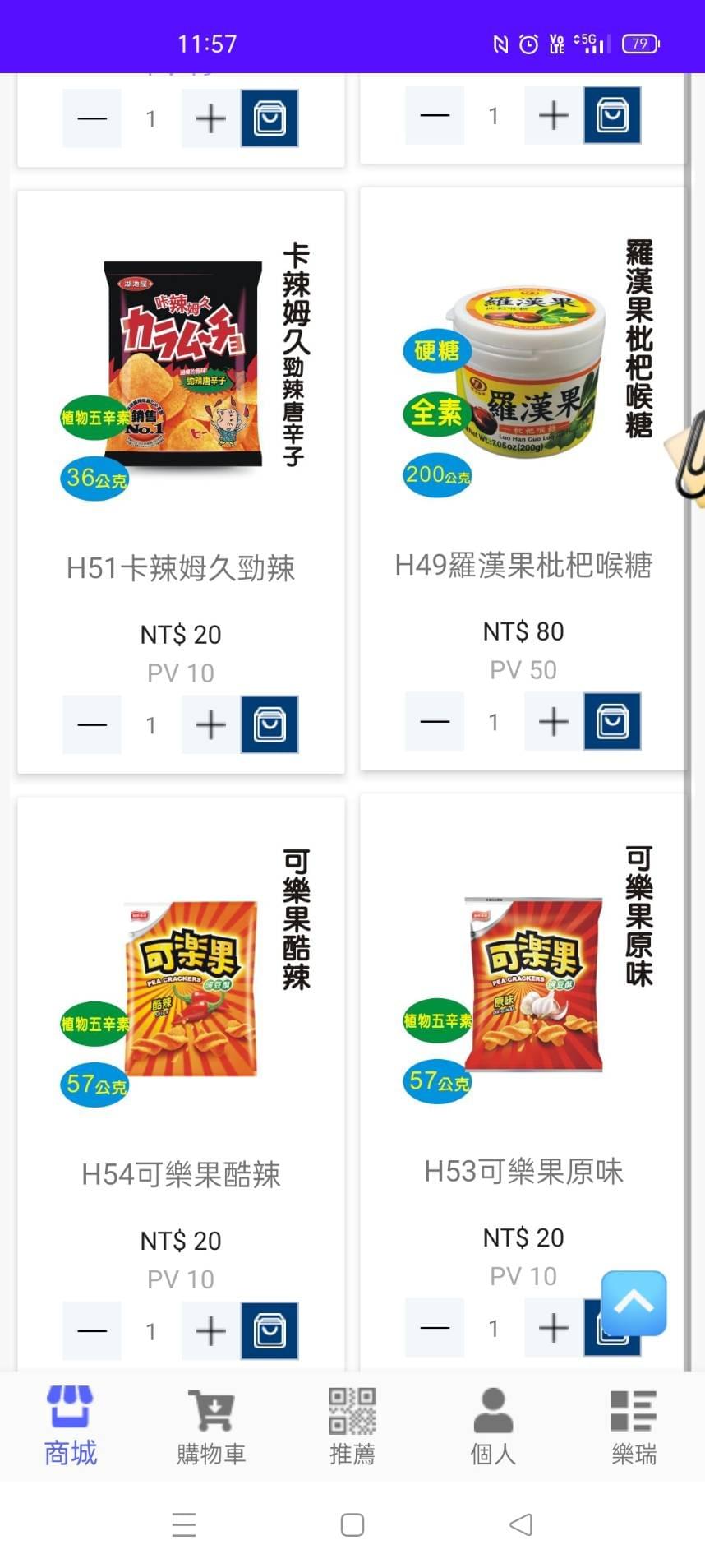This screenshot has width=705, height=1568.
Task: Add H51卡辣姆久勁辣 to cart
Action: [270, 724]
